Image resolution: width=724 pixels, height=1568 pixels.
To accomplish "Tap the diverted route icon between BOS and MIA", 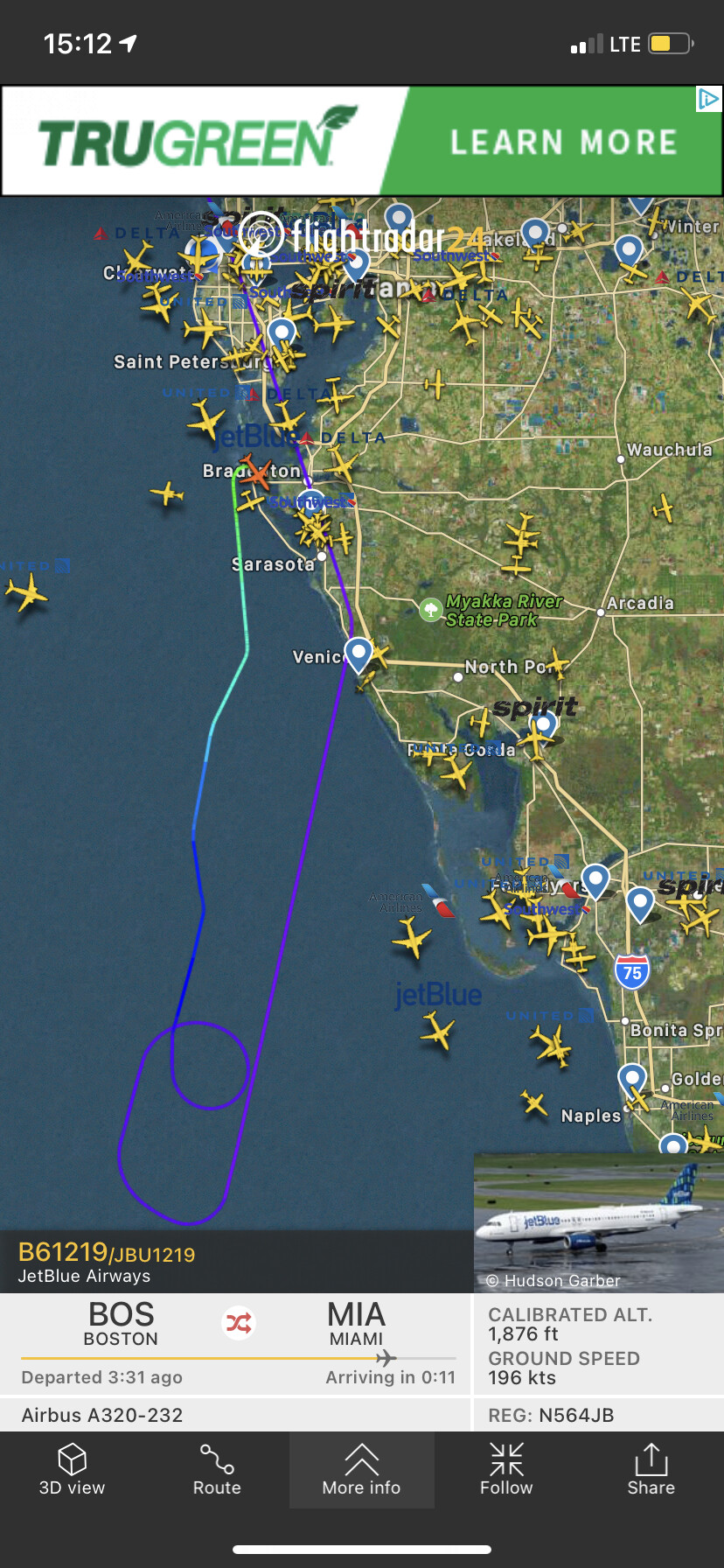I will (239, 1322).
